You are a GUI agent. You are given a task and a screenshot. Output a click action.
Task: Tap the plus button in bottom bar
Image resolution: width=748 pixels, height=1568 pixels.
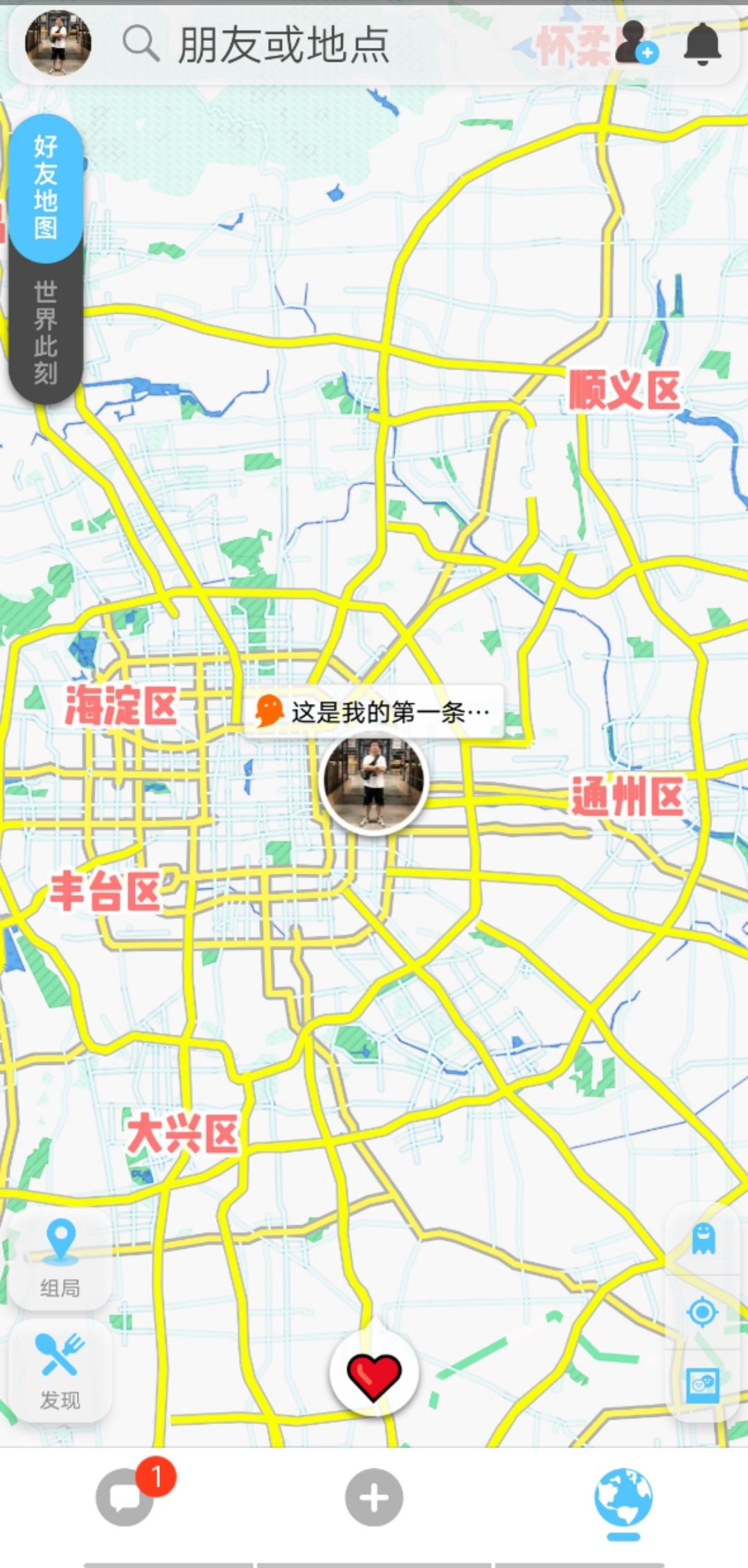374,1498
